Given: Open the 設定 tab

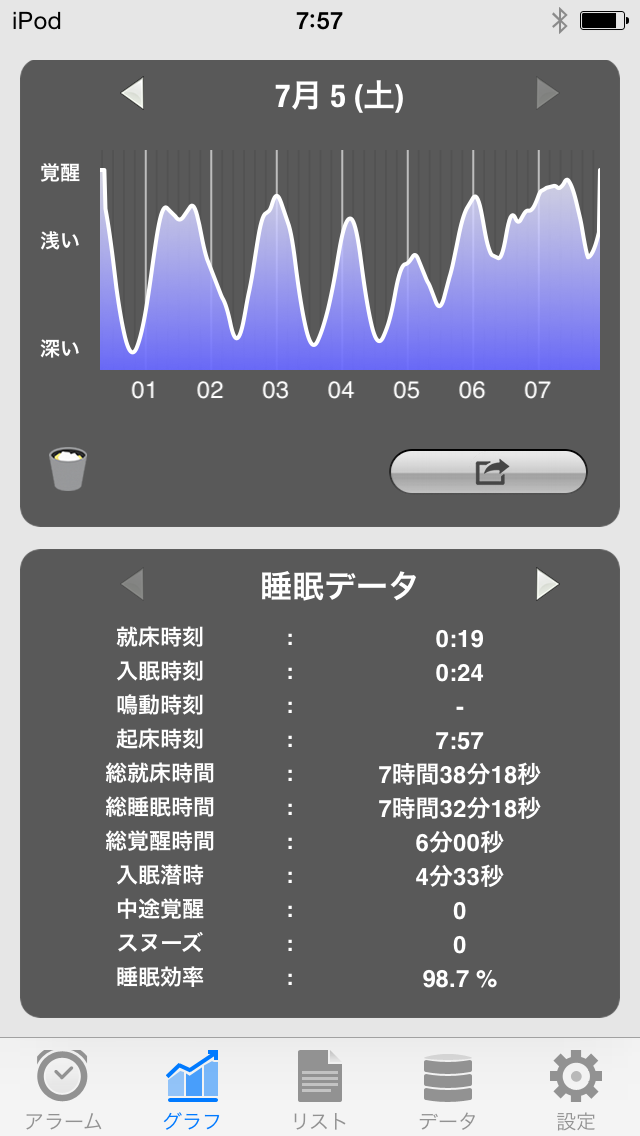Looking at the screenshot, I should pos(576,1088).
